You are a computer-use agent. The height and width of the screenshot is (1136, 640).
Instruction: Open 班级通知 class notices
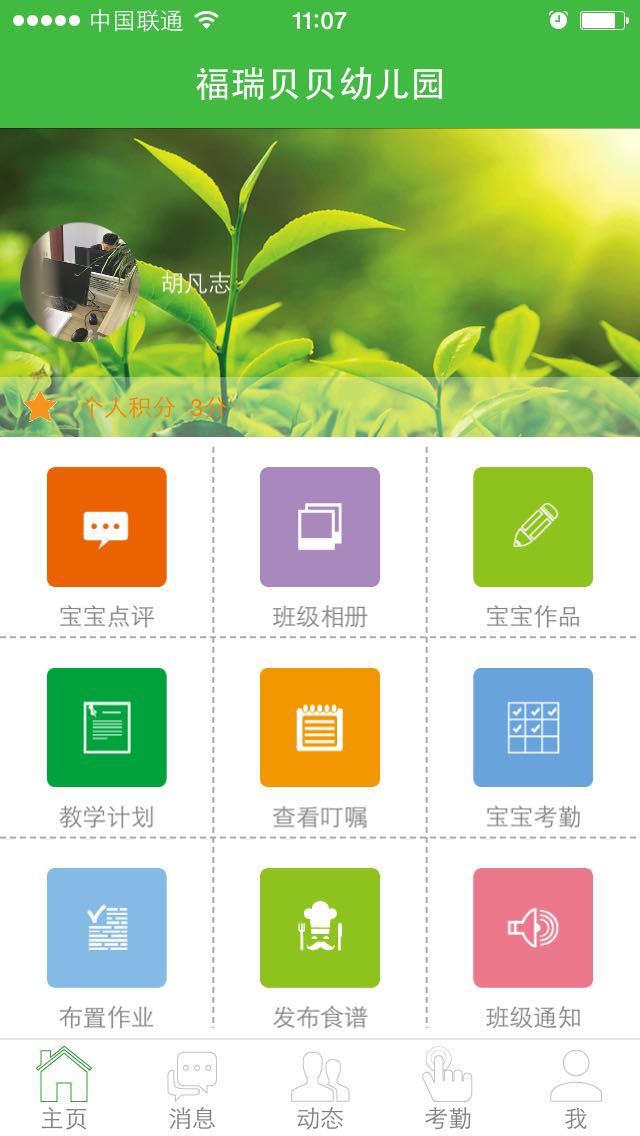tap(533, 927)
